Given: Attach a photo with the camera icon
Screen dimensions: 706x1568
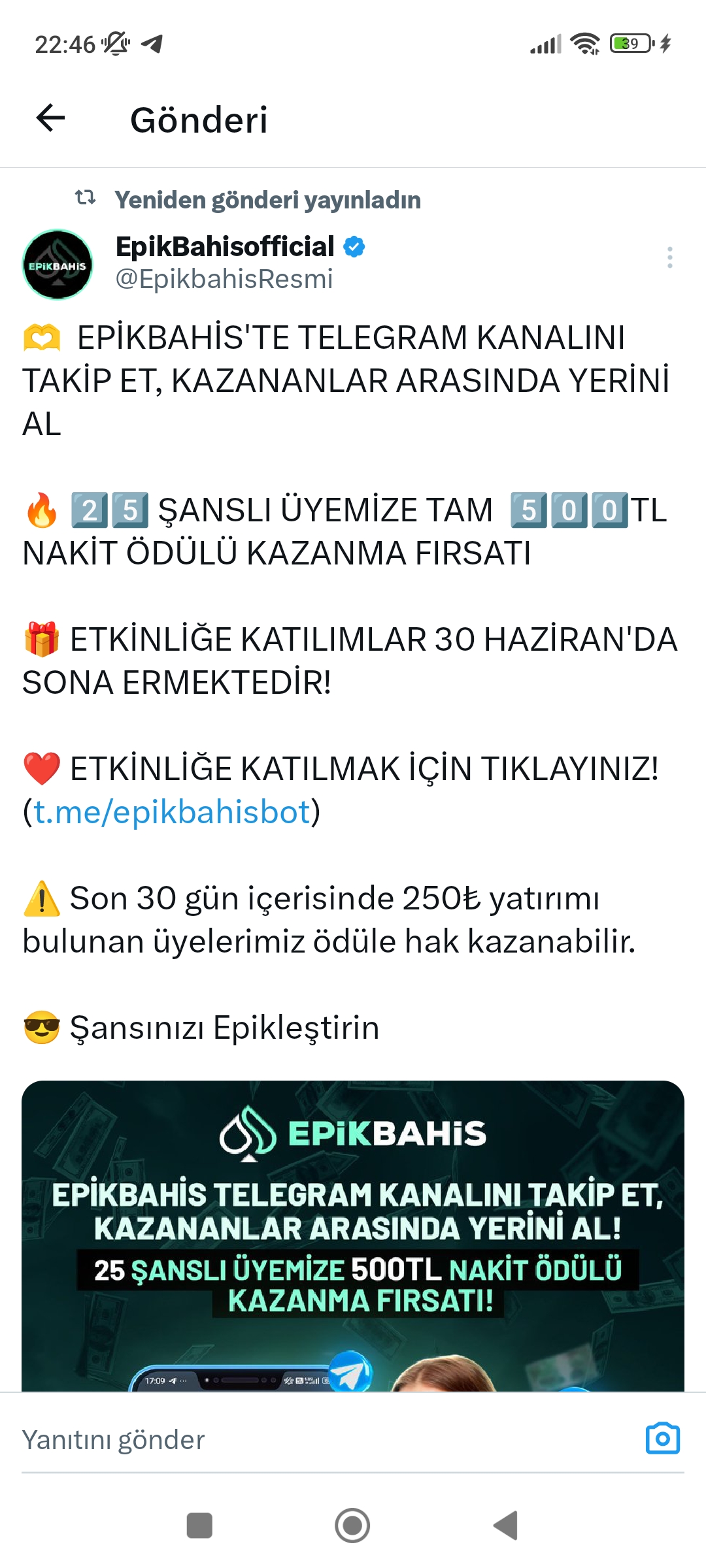Looking at the screenshot, I should [x=663, y=1438].
